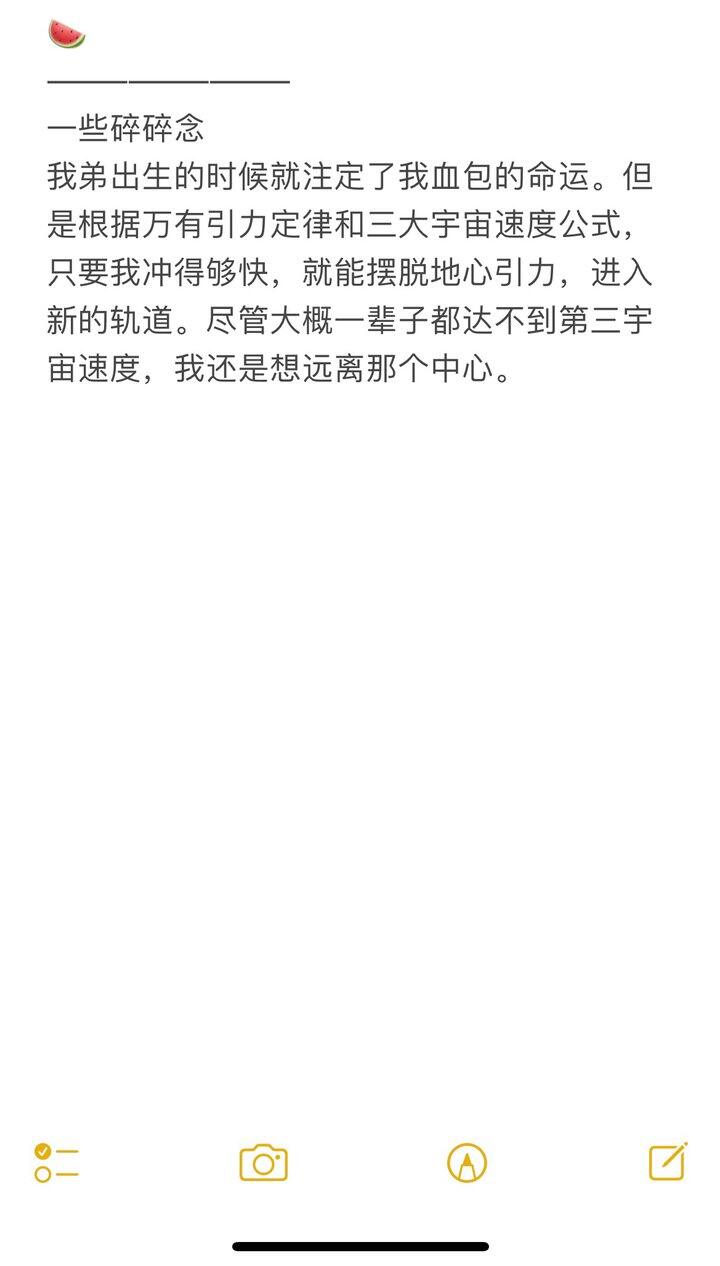Tap the note text to start editing
720x1266 pixels.
[350, 274]
